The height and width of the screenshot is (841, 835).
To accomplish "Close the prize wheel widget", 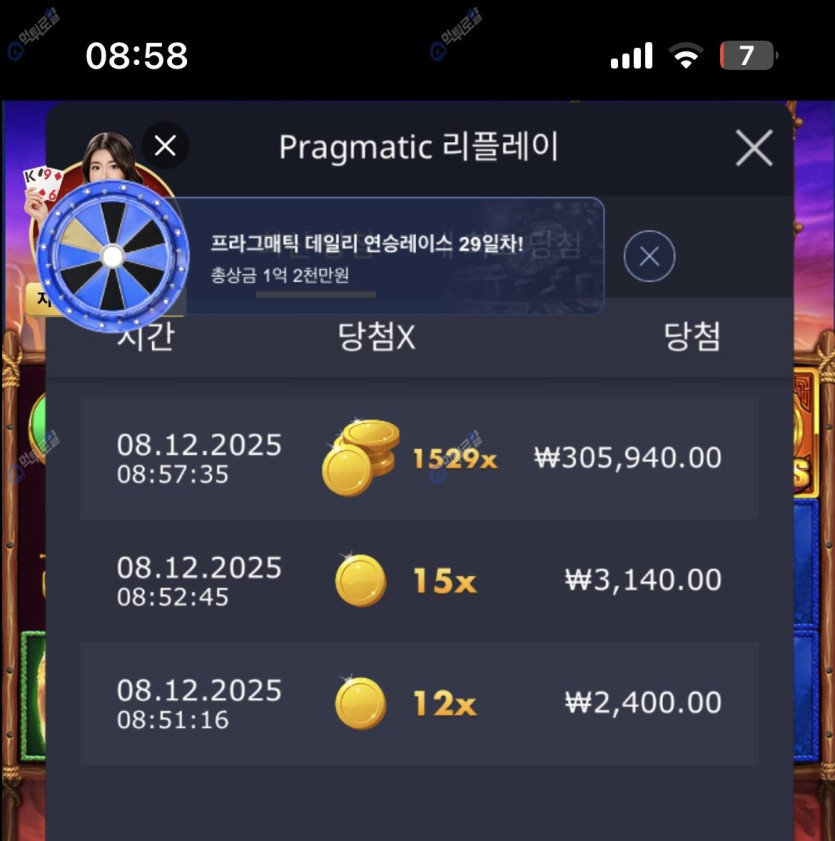I will click(x=165, y=146).
